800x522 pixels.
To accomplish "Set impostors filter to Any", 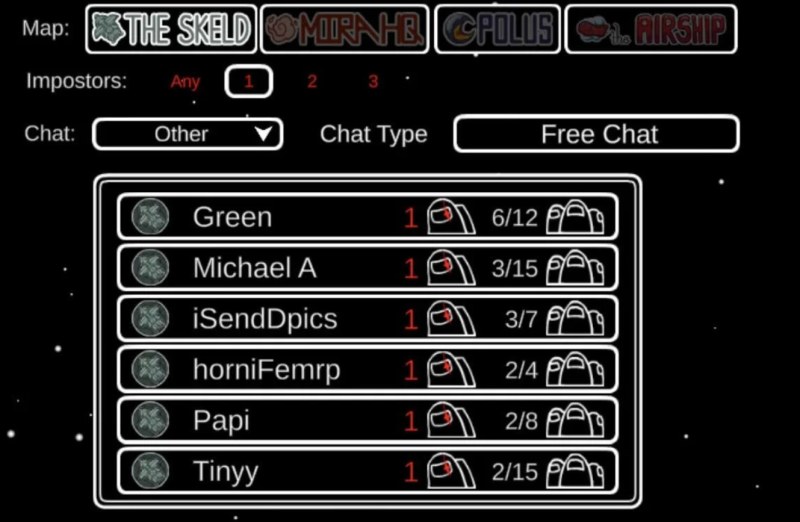I will click(x=185, y=82).
